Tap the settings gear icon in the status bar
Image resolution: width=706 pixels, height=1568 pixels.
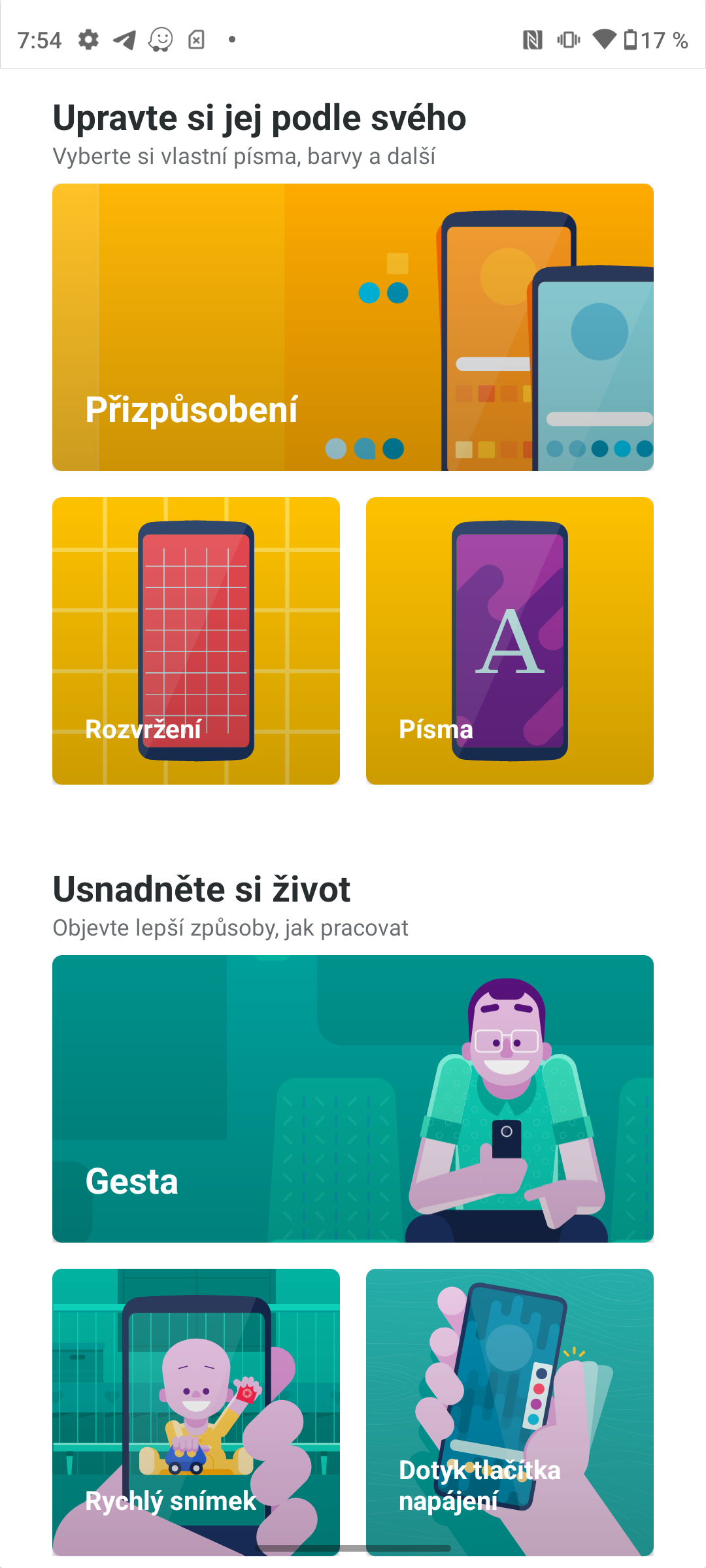(88, 39)
